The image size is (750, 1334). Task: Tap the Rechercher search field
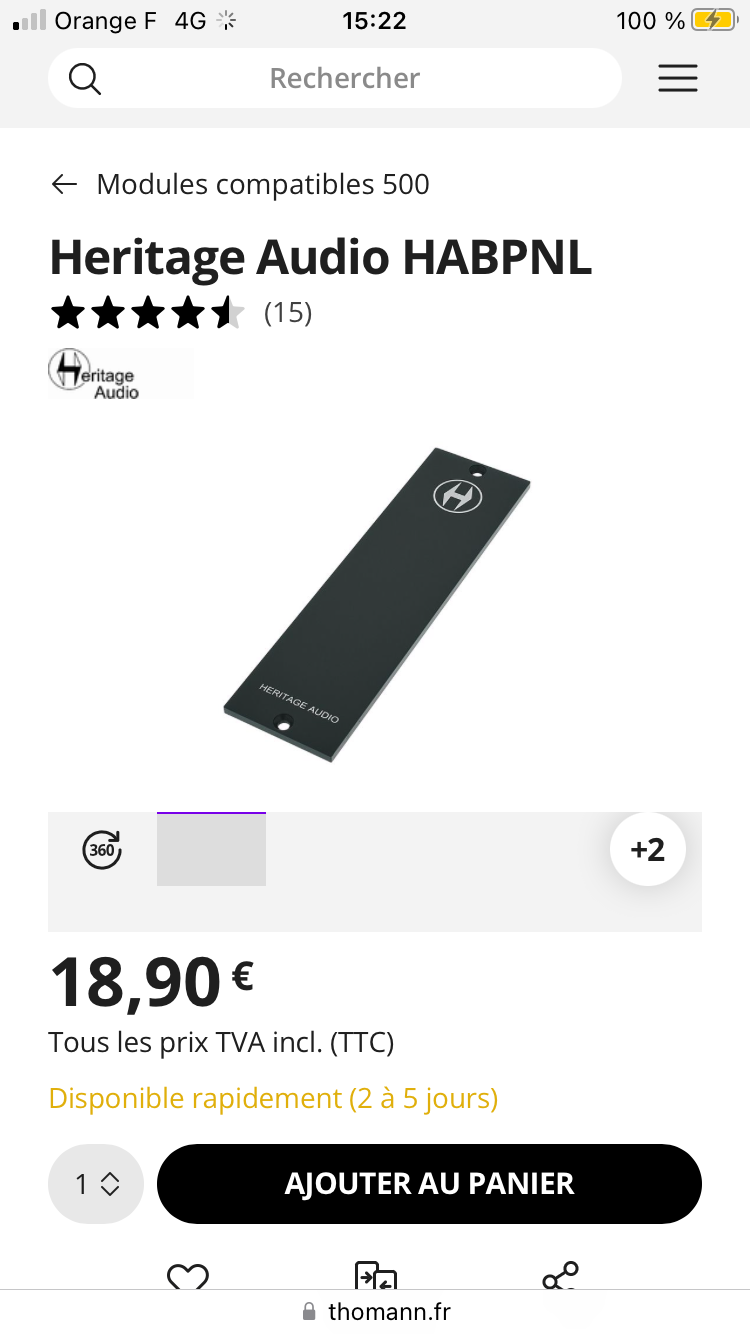pos(344,78)
